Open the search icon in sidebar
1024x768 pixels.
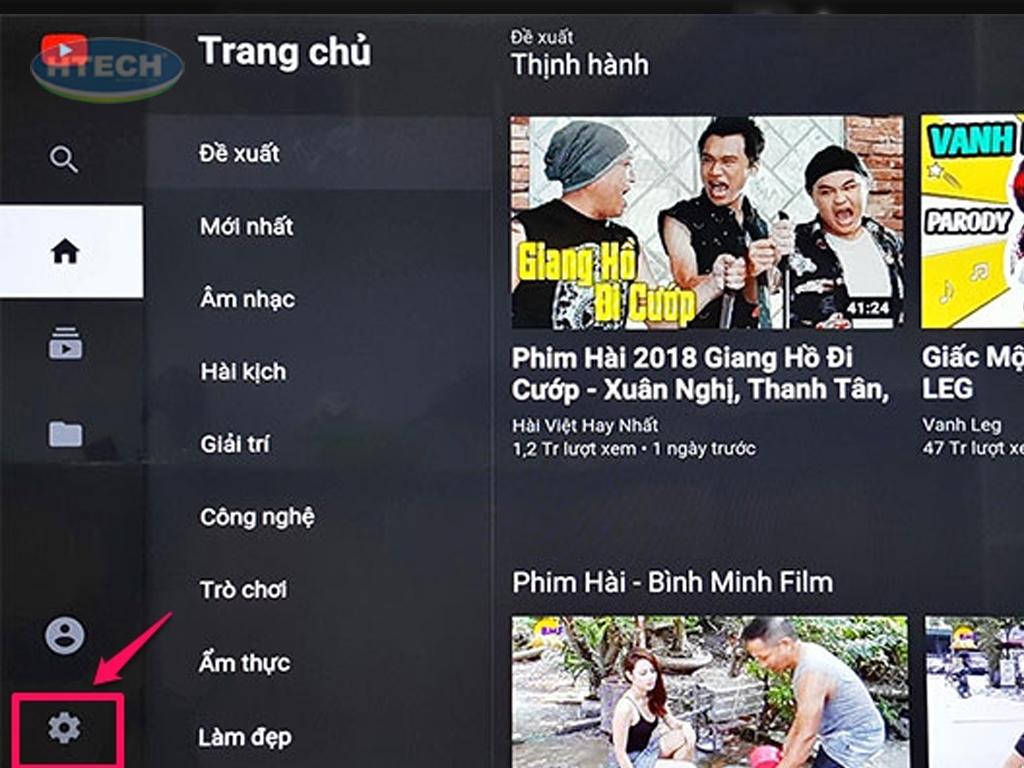[64, 159]
